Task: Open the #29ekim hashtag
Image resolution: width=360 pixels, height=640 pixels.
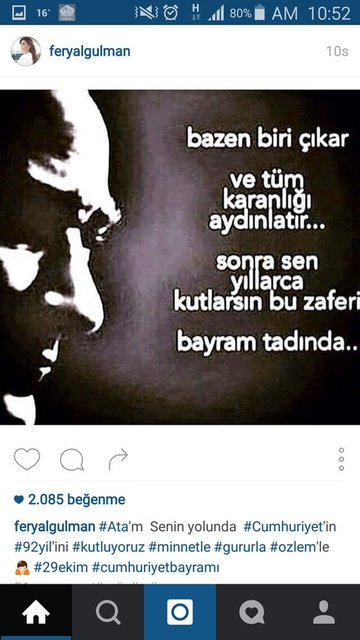Action: (x=61, y=567)
